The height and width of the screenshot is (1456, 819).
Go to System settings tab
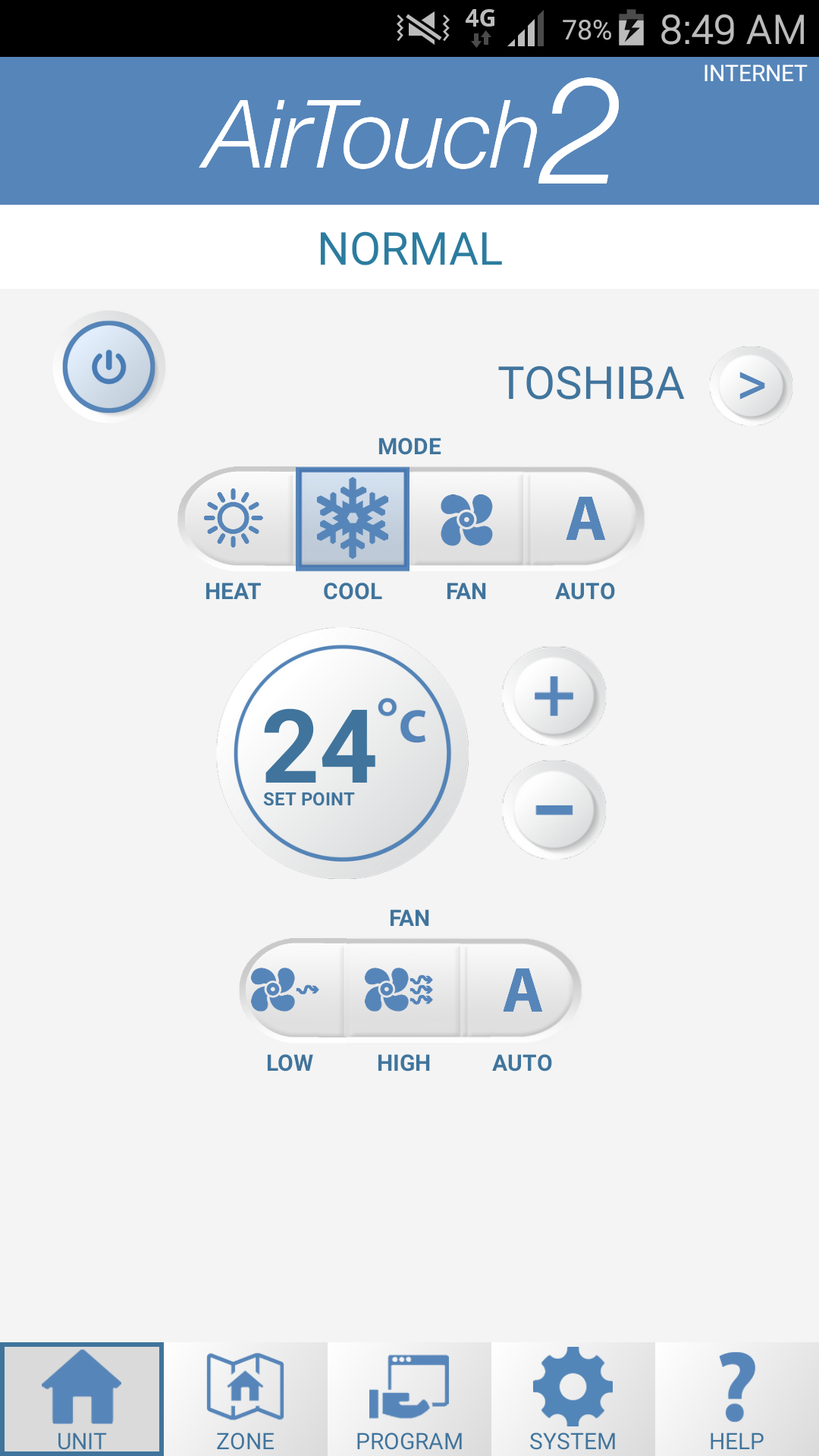573,1399
